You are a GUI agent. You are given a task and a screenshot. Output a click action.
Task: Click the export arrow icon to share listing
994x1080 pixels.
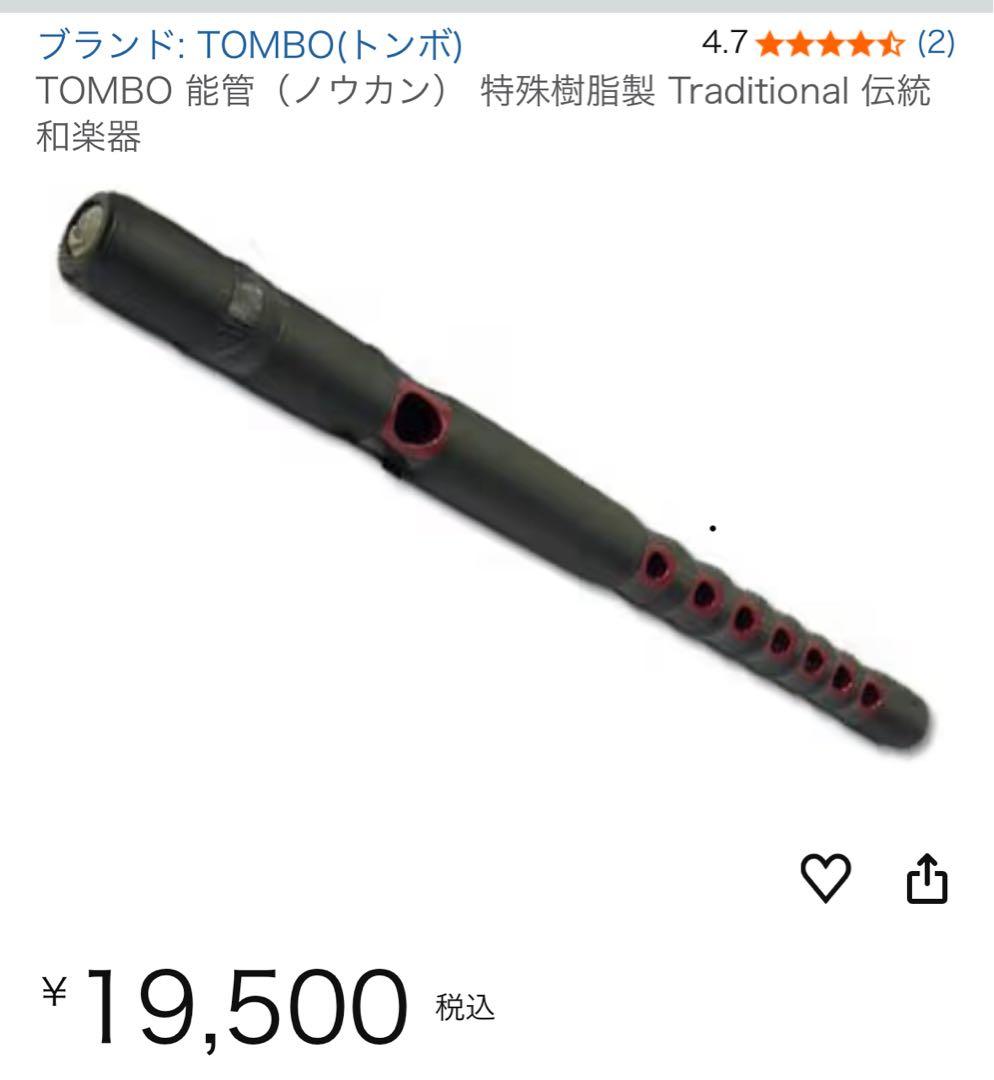pyautogui.click(x=928, y=878)
